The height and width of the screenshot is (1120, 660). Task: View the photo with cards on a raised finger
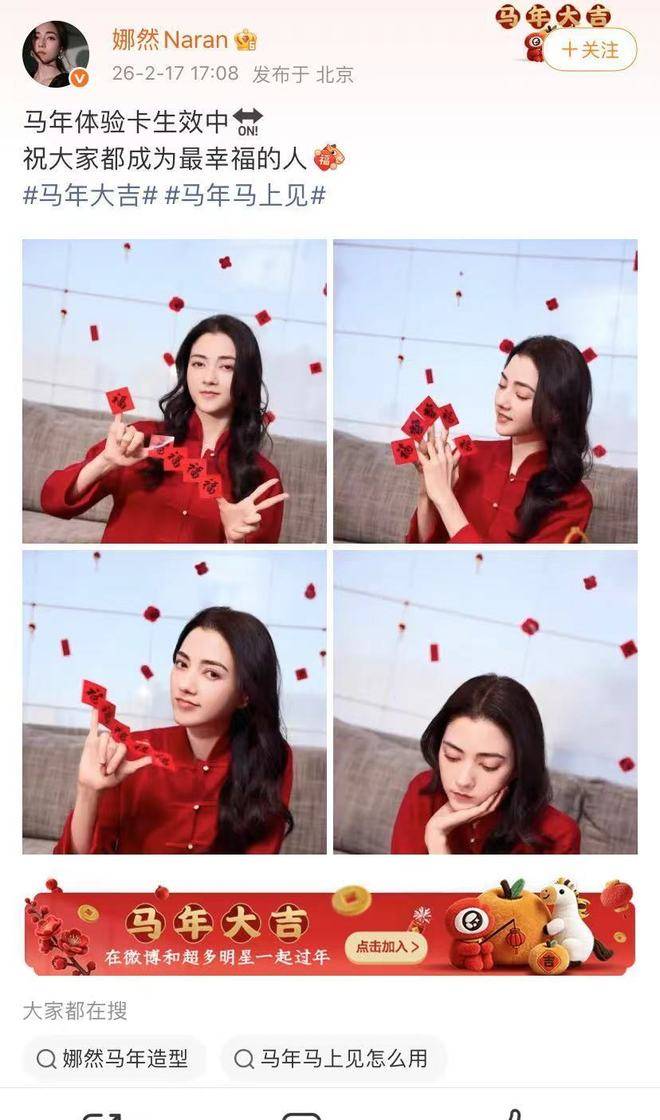point(174,702)
